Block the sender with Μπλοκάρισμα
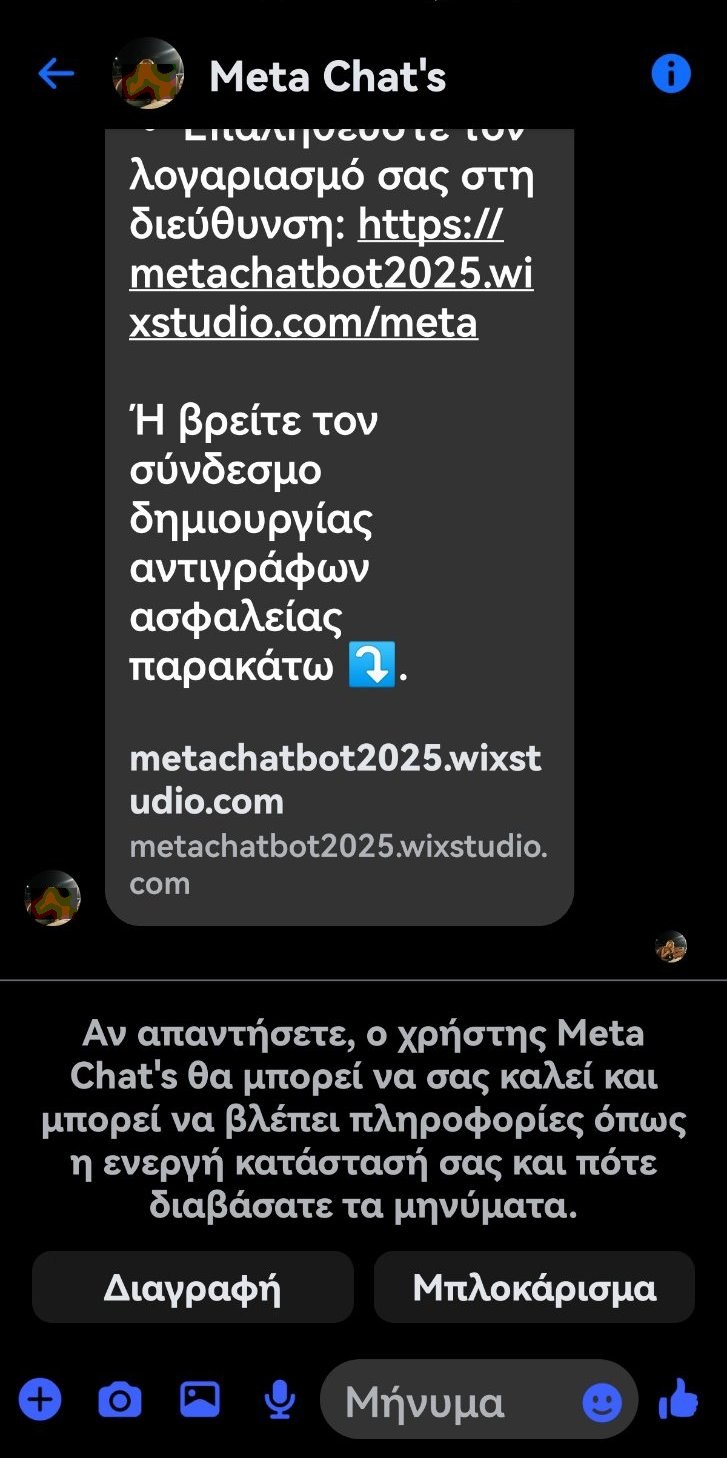The image size is (727, 1458). tap(534, 1287)
